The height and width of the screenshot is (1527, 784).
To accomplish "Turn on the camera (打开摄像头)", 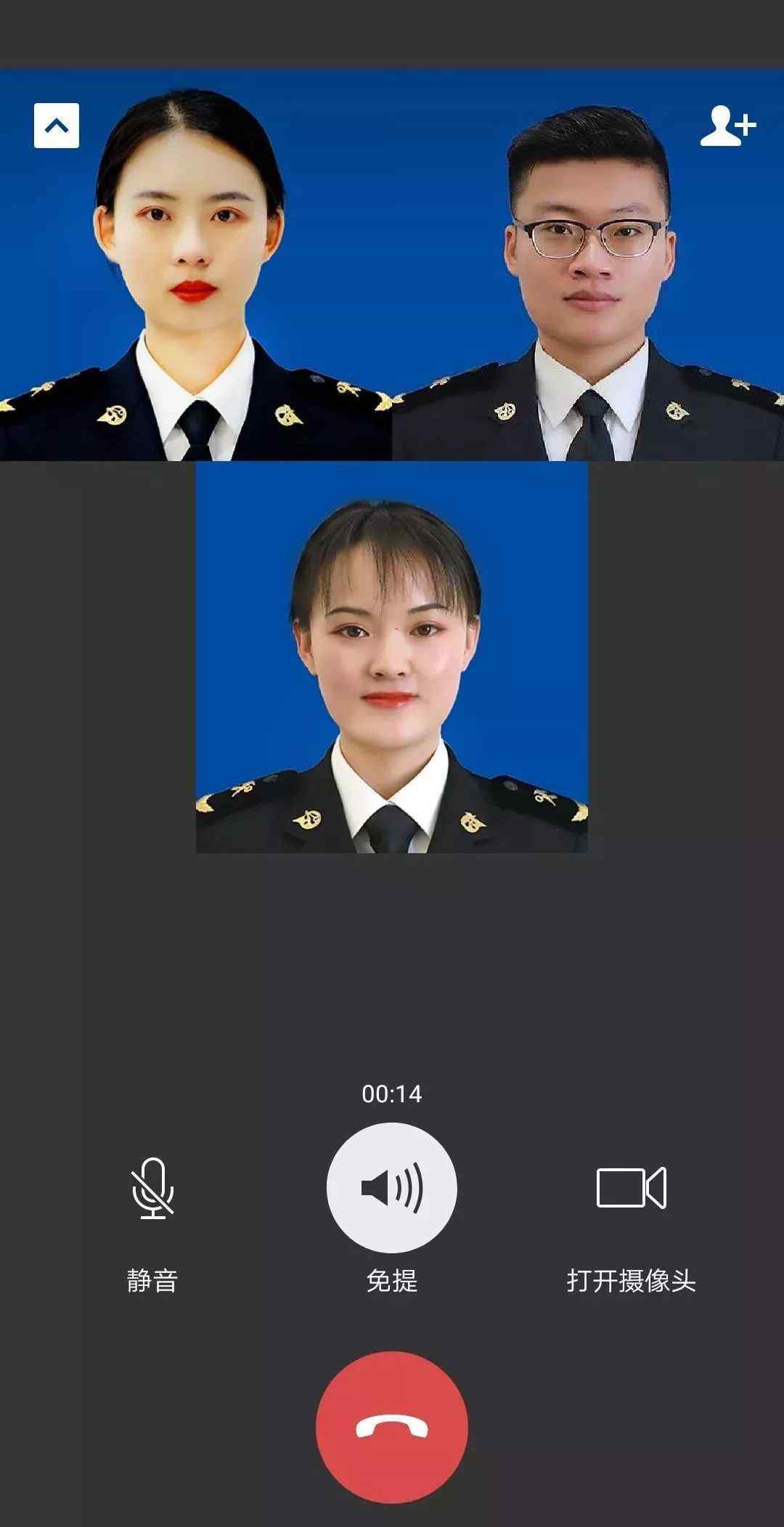I will coord(631,1188).
